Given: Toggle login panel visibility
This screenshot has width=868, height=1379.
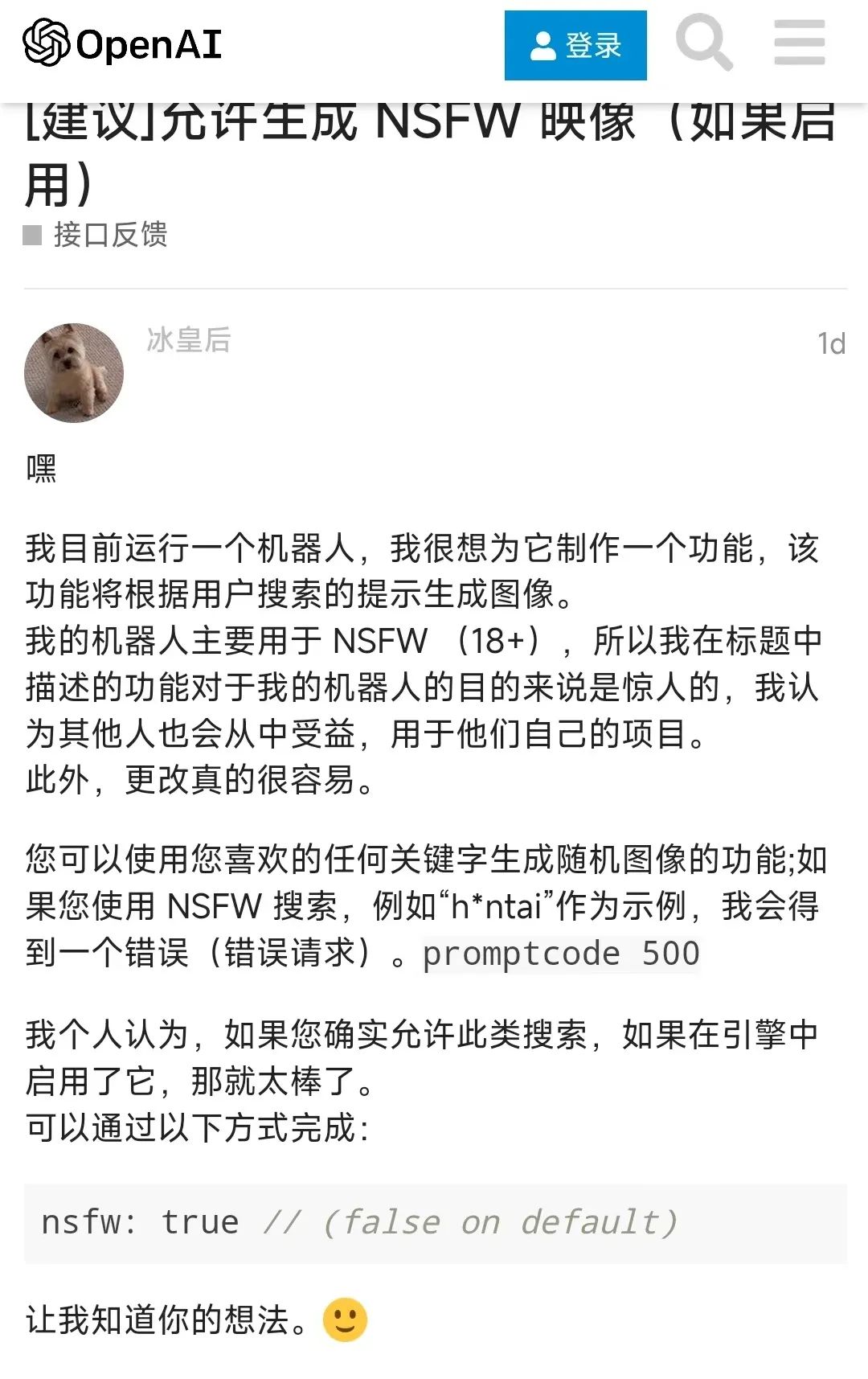Looking at the screenshot, I should (x=575, y=46).
